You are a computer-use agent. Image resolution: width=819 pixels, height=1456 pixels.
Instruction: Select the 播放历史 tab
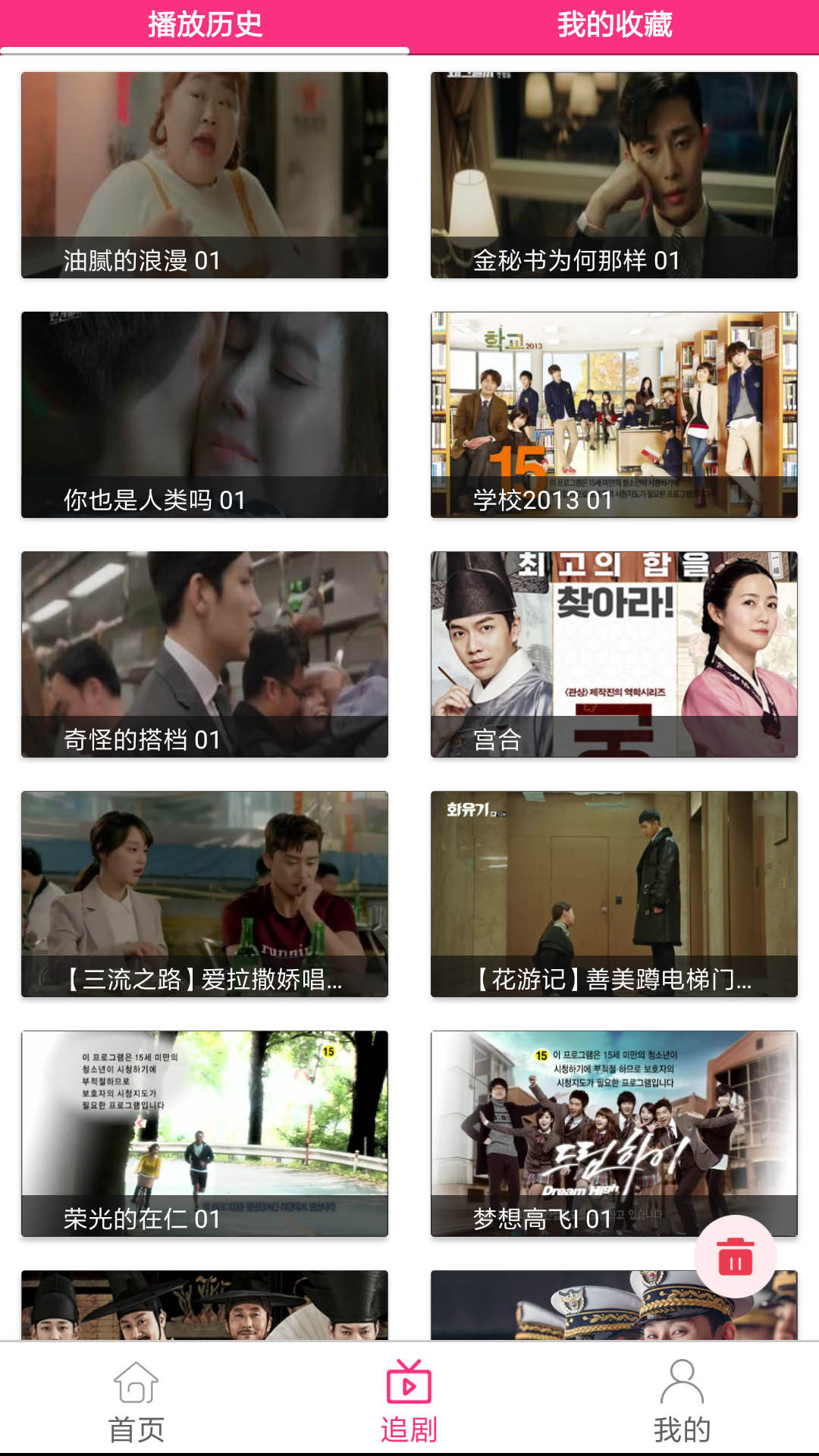click(205, 26)
